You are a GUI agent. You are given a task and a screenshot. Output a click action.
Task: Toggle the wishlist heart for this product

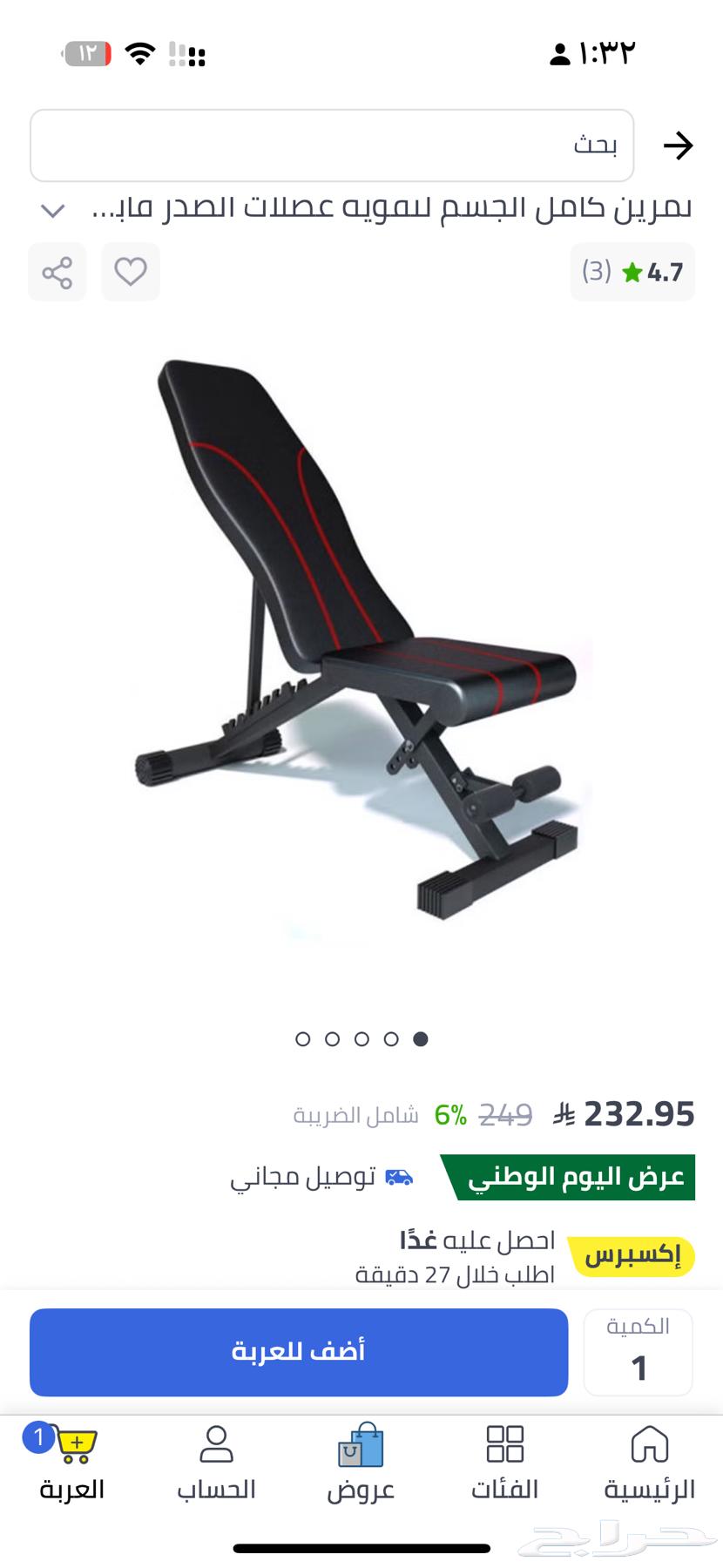pyautogui.click(x=131, y=272)
